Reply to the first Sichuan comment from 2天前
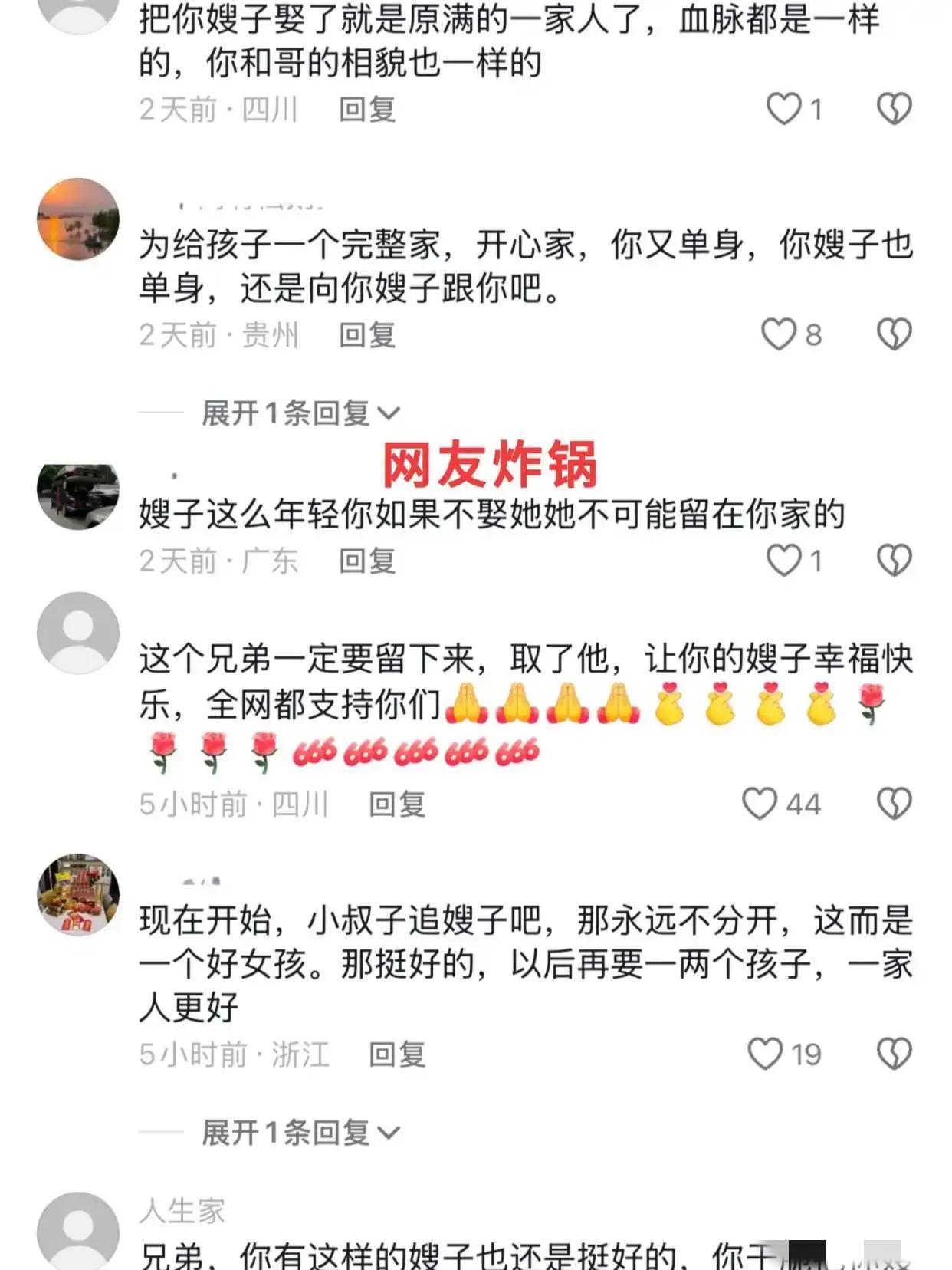This screenshot has width=952, height=1270. [x=367, y=110]
